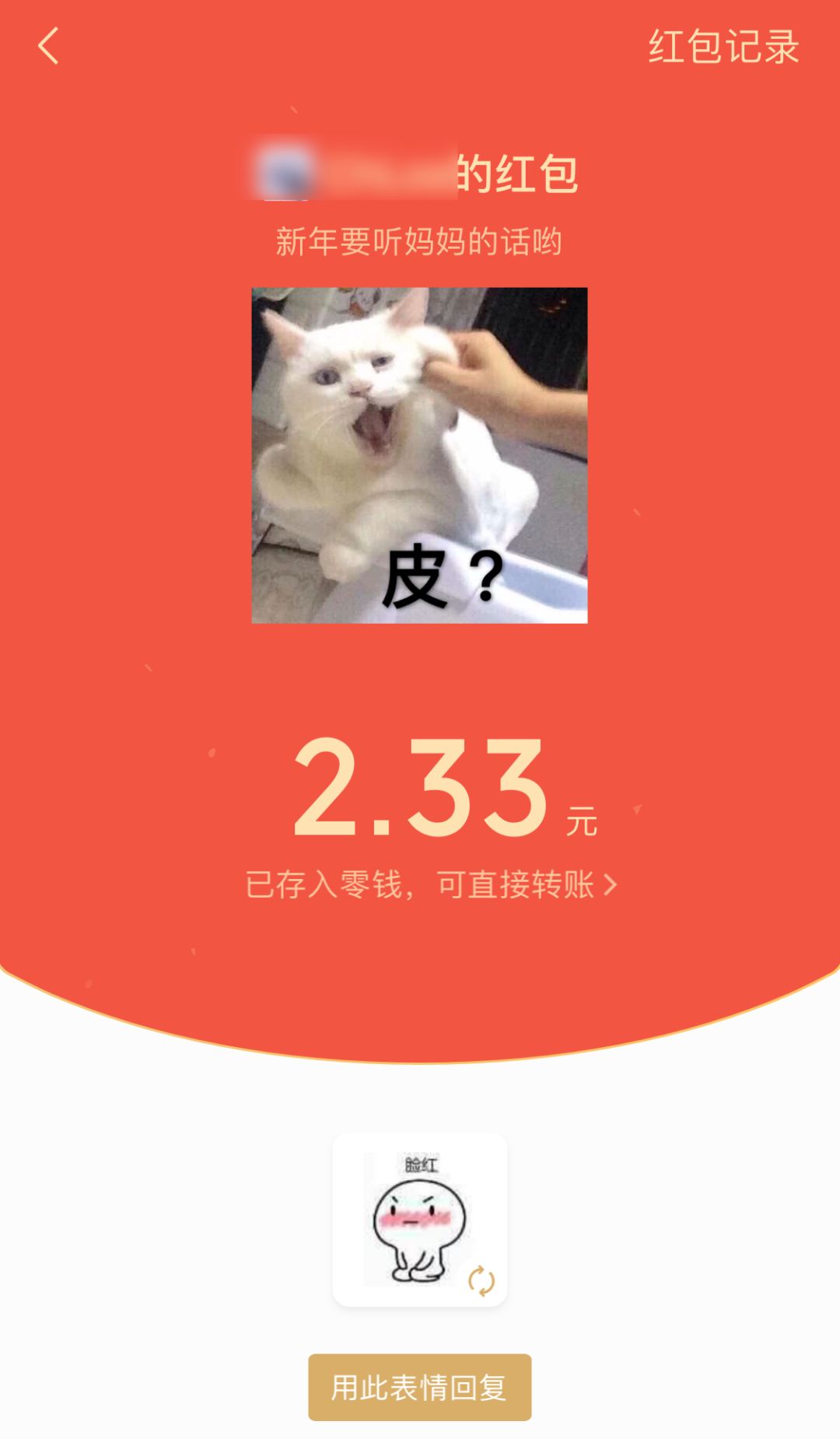
Task: Open 红包记录 red packet records
Action: [723, 47]
